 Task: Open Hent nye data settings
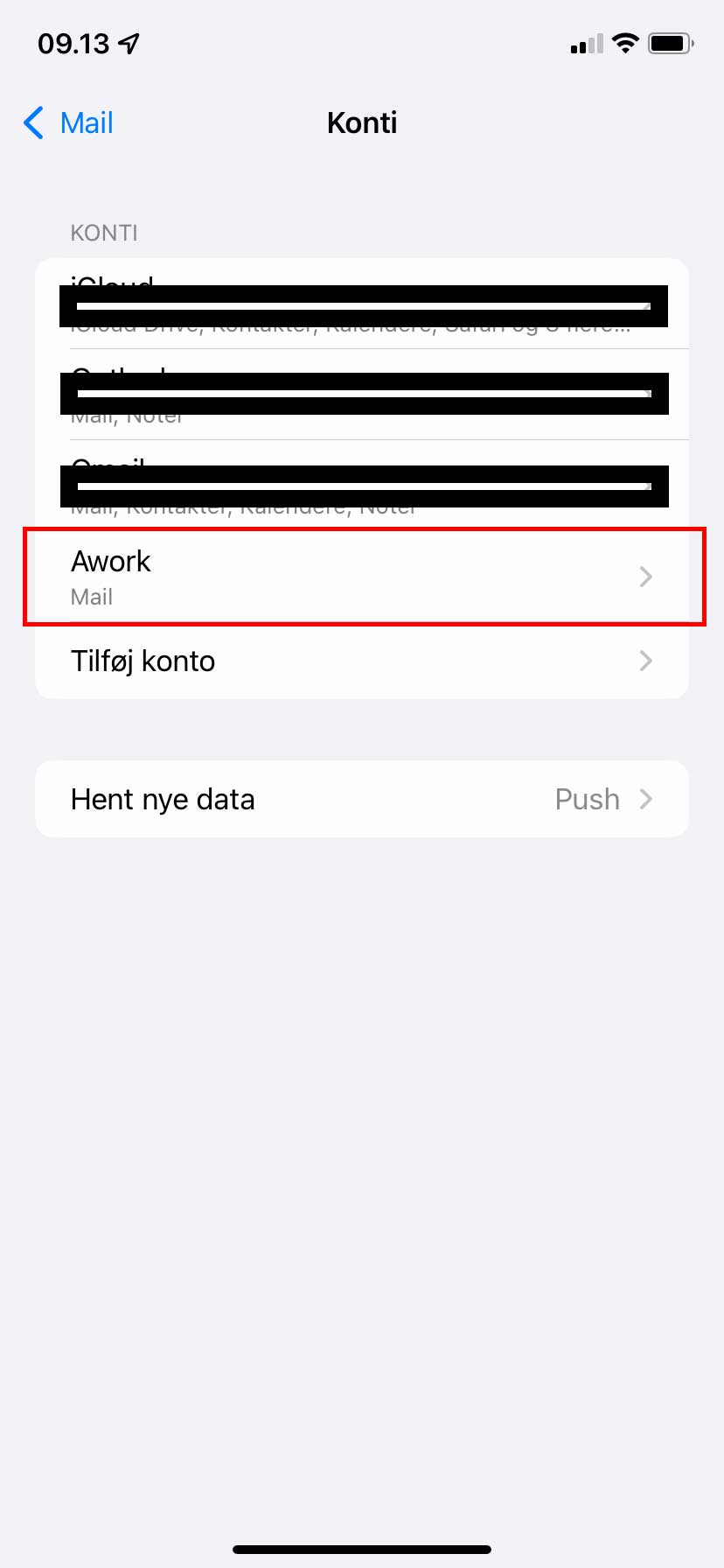(x=362, y=799)
